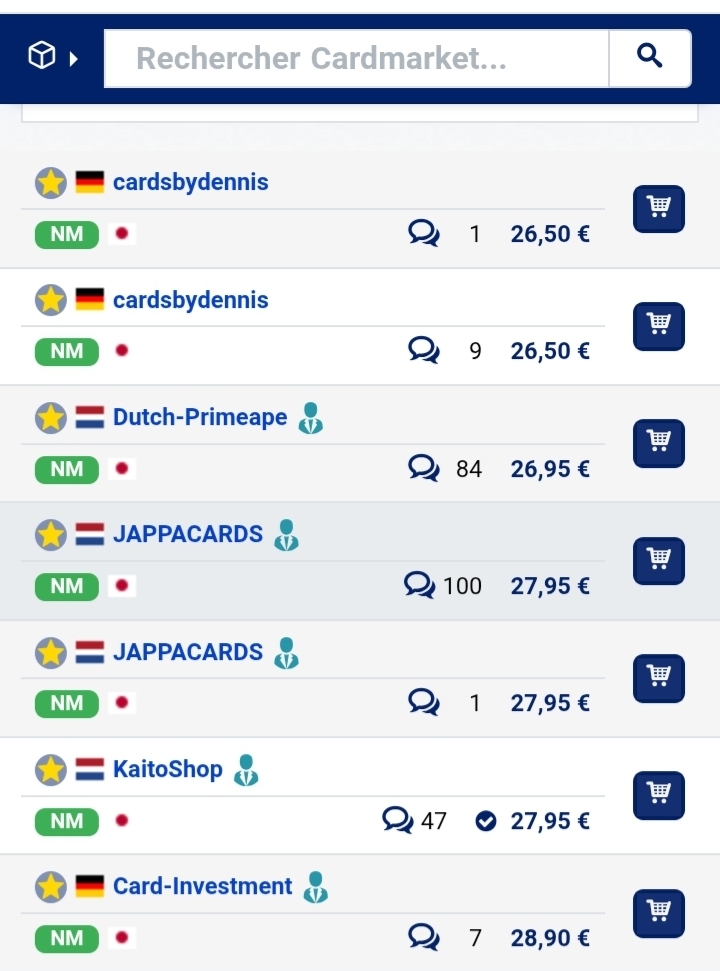The width and height of the screenshot is (720, 971).
Task: Open the Cardmarket search field
Action: tap(356, 58)
